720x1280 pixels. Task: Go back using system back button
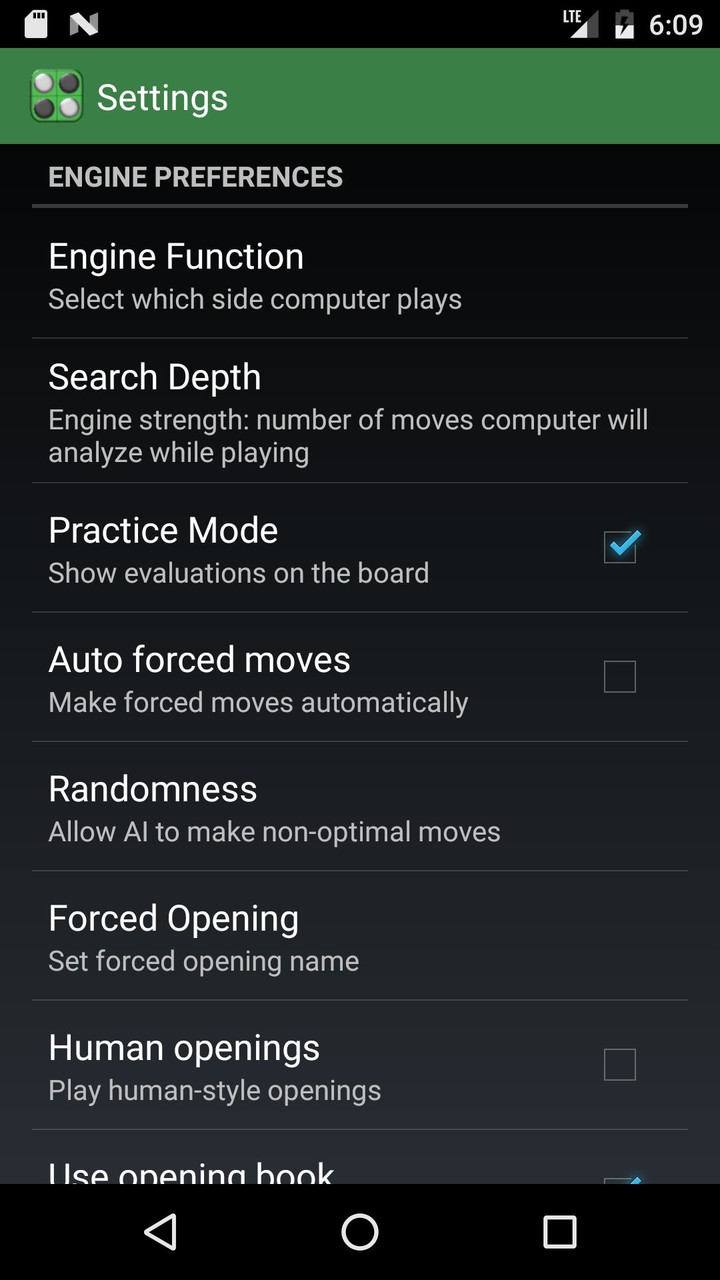point(161,1232)
